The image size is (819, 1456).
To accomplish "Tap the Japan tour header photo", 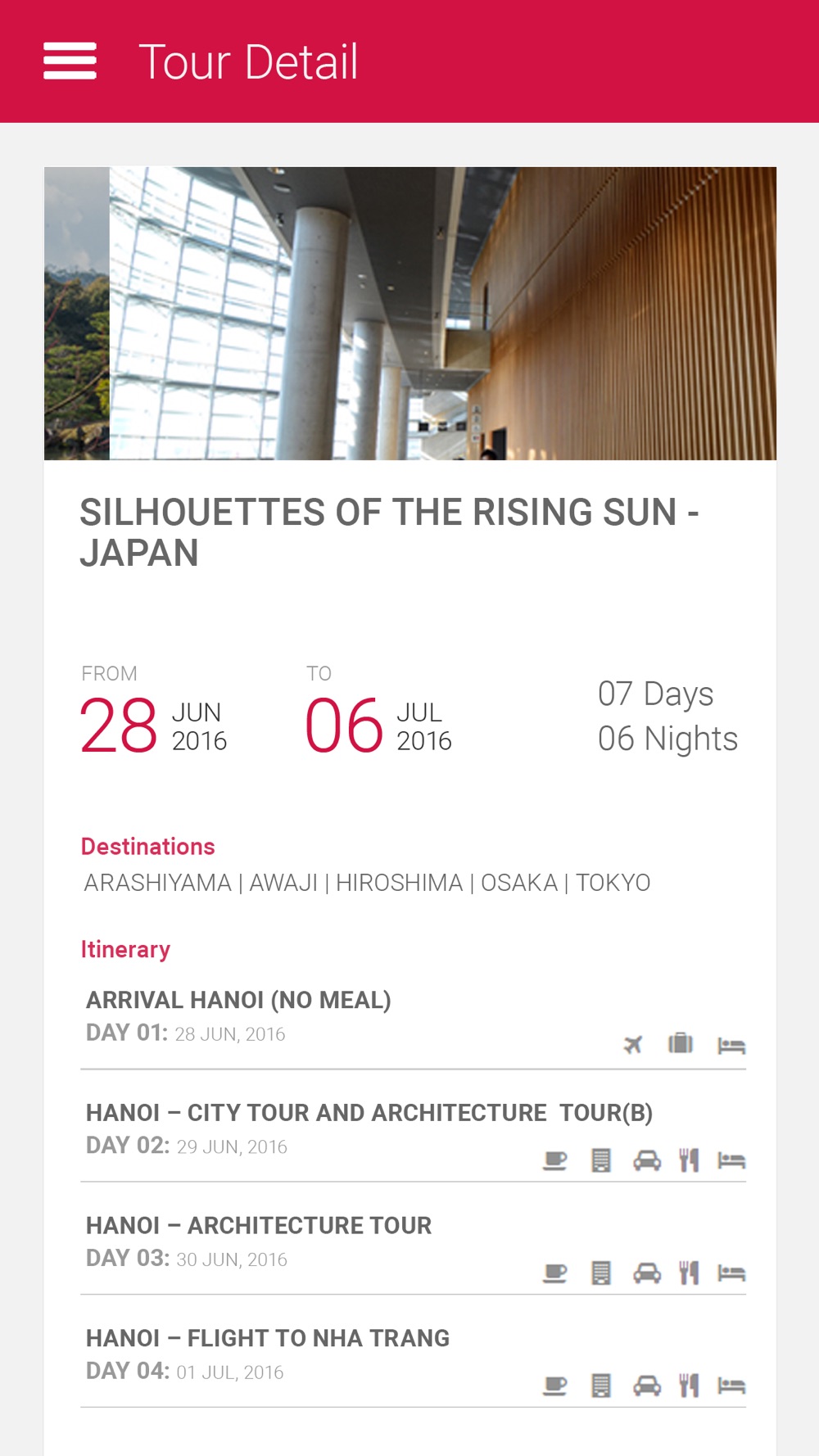I will tap(410, 314).
